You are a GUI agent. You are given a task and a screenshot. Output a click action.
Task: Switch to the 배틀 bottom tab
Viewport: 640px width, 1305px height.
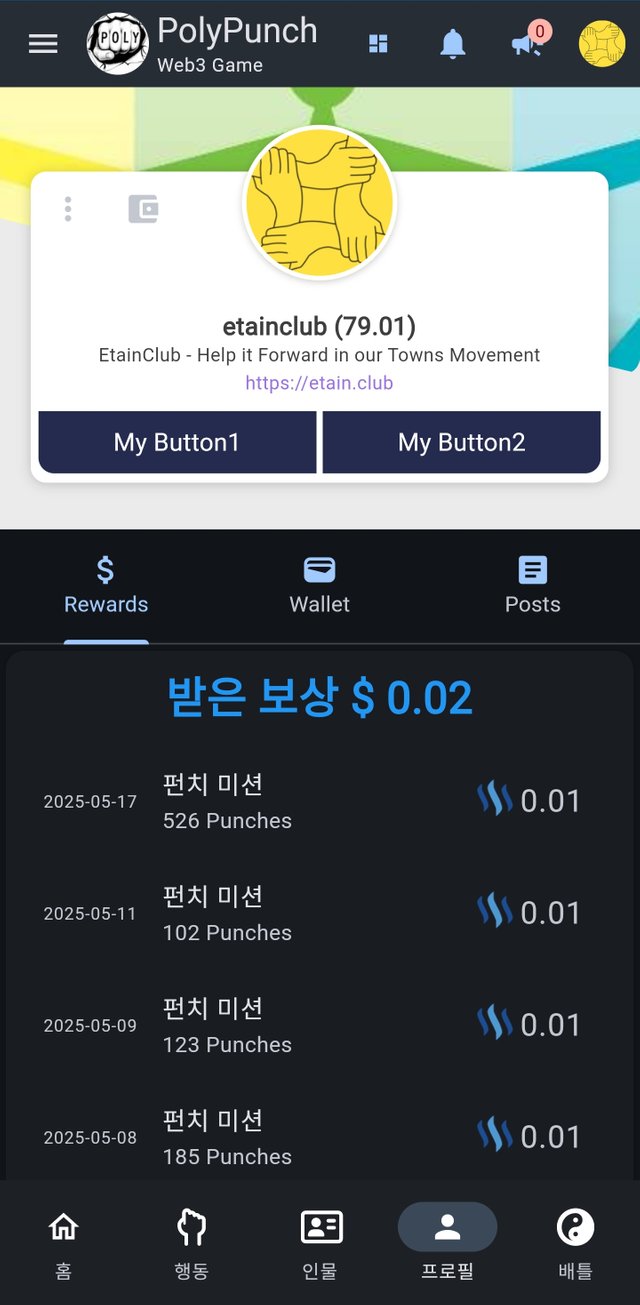575,1243
